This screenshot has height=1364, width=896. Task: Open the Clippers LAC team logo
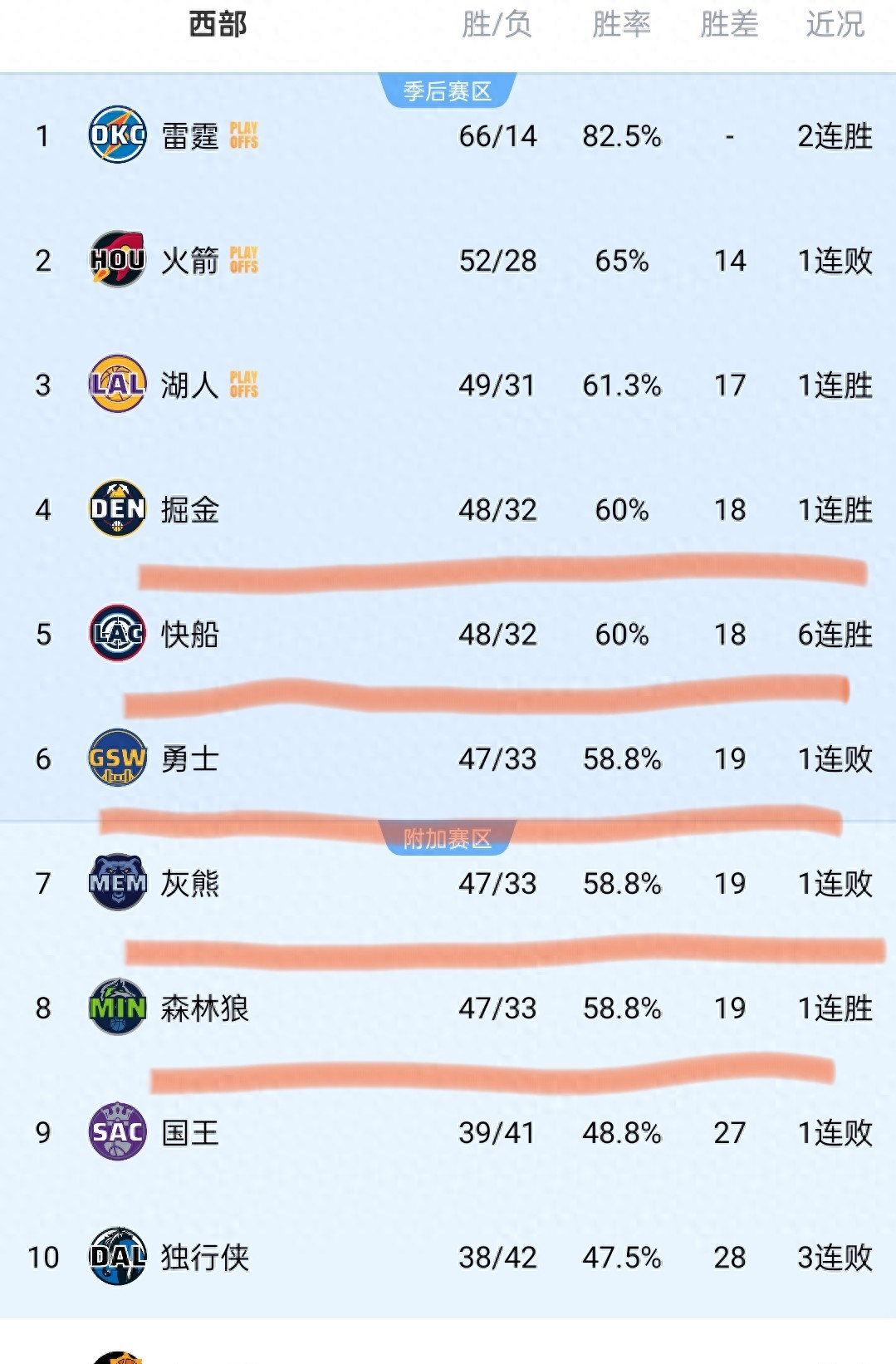point(117,634)
